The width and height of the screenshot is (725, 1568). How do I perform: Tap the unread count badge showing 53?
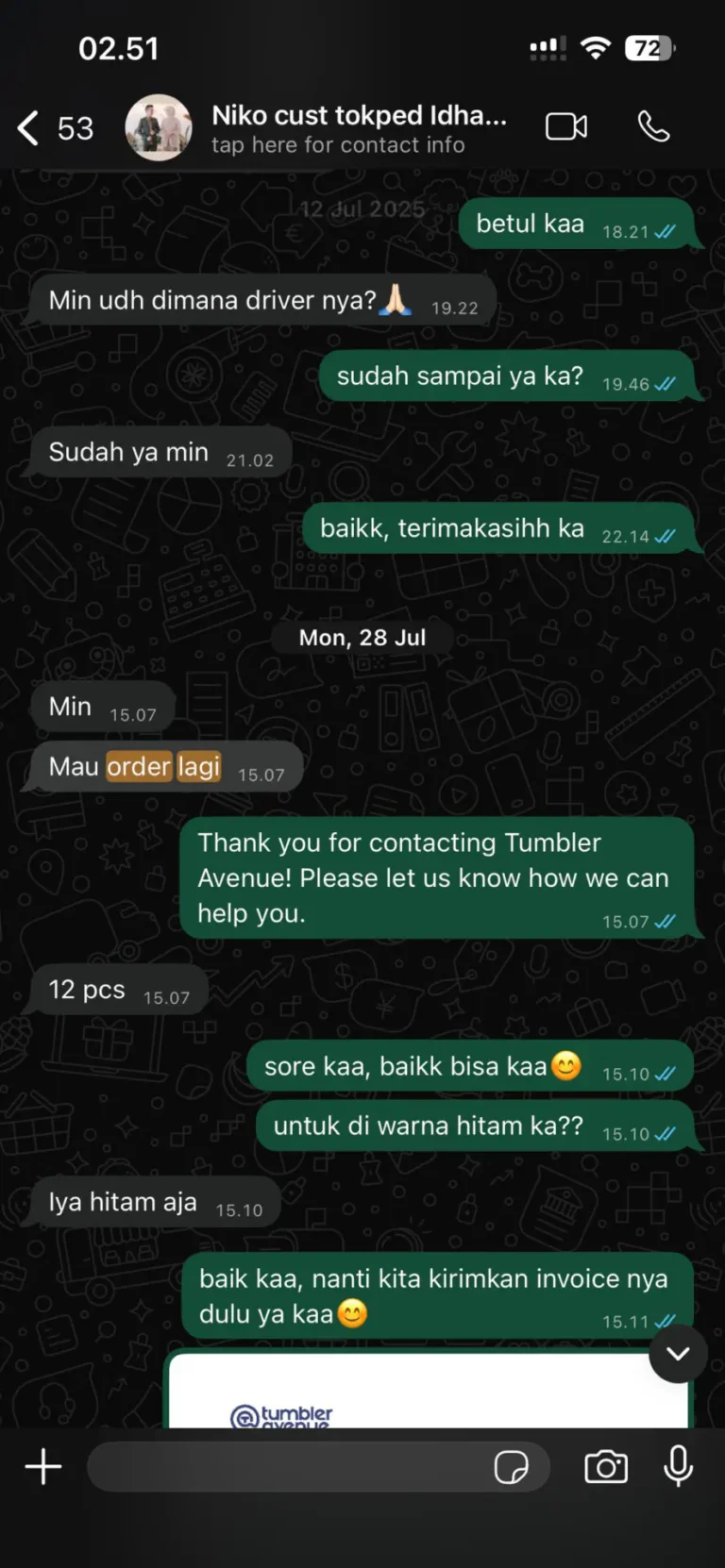pyautogui.click(x=74, y=128)
